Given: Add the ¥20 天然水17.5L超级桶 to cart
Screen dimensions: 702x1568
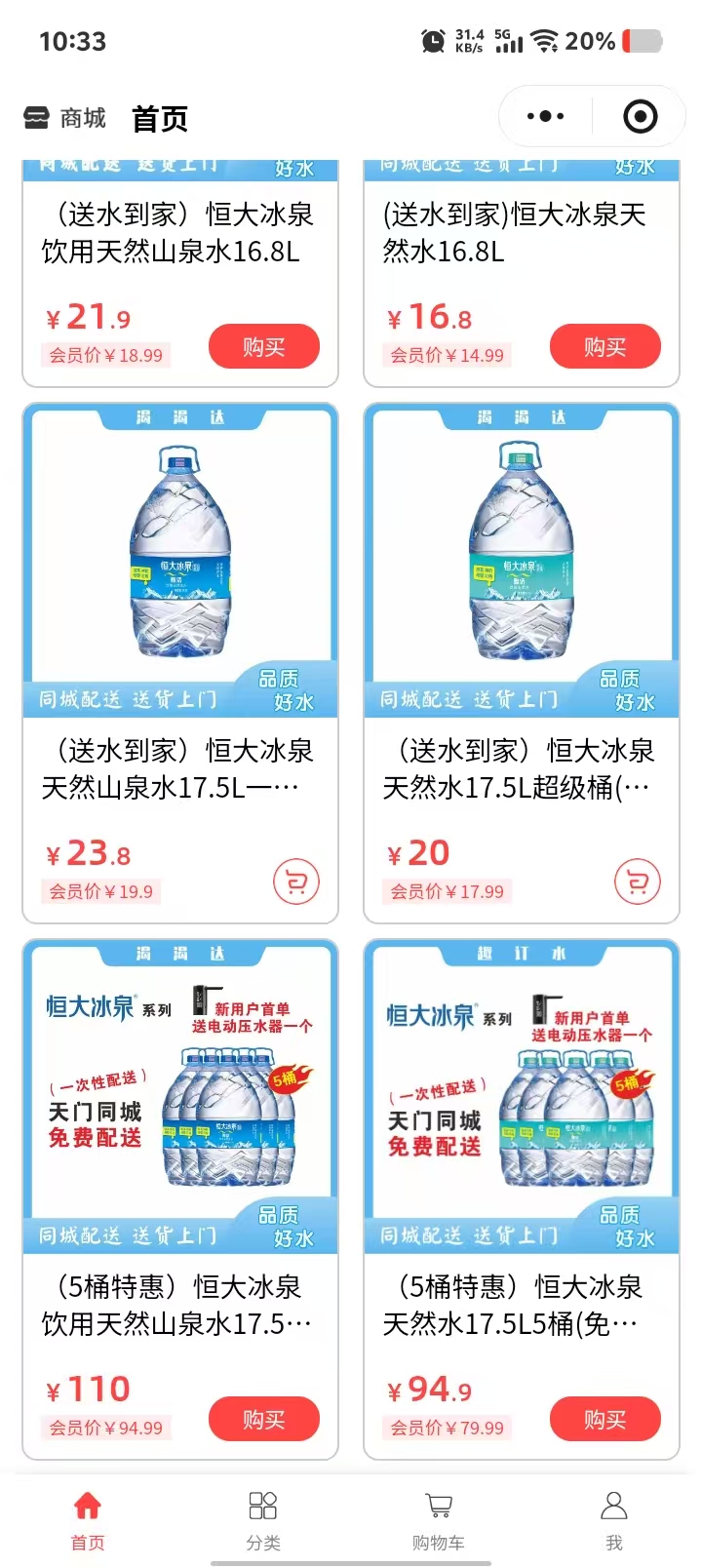Looking at the screenshot, I should coord(637,882).
